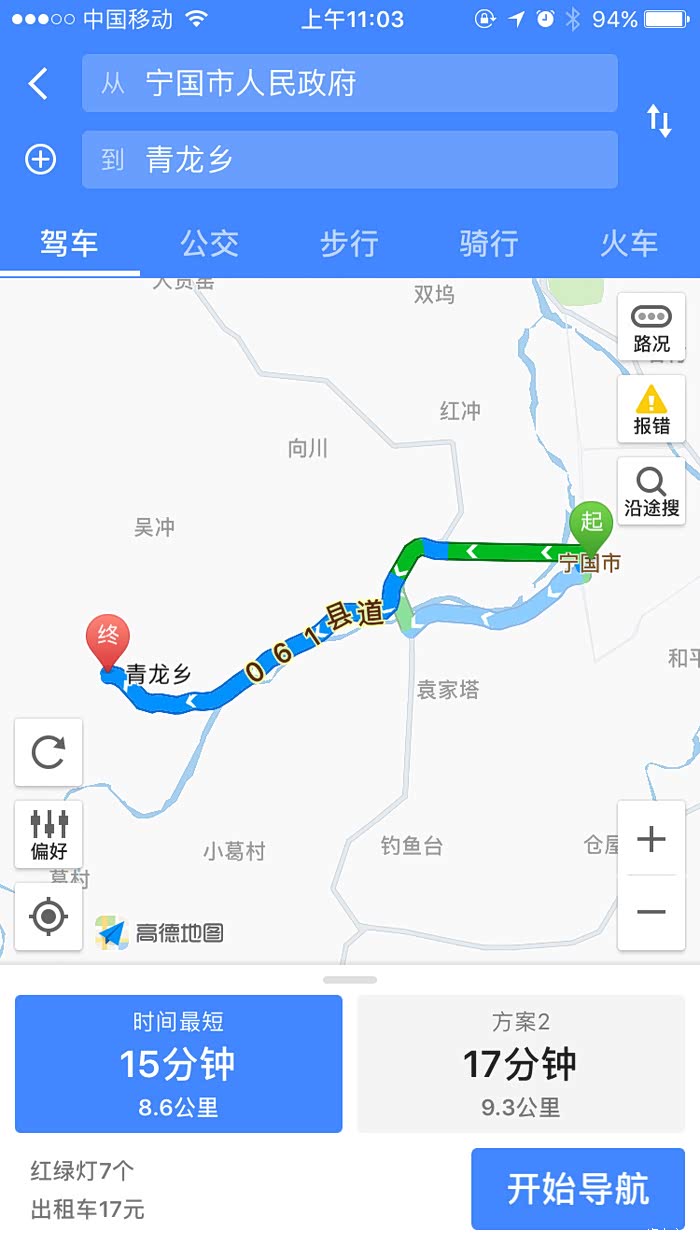This screenshot has width=700, height=1245.
Task: Add a waypoint with the plus icon
Action: click(x=40, y=160)
